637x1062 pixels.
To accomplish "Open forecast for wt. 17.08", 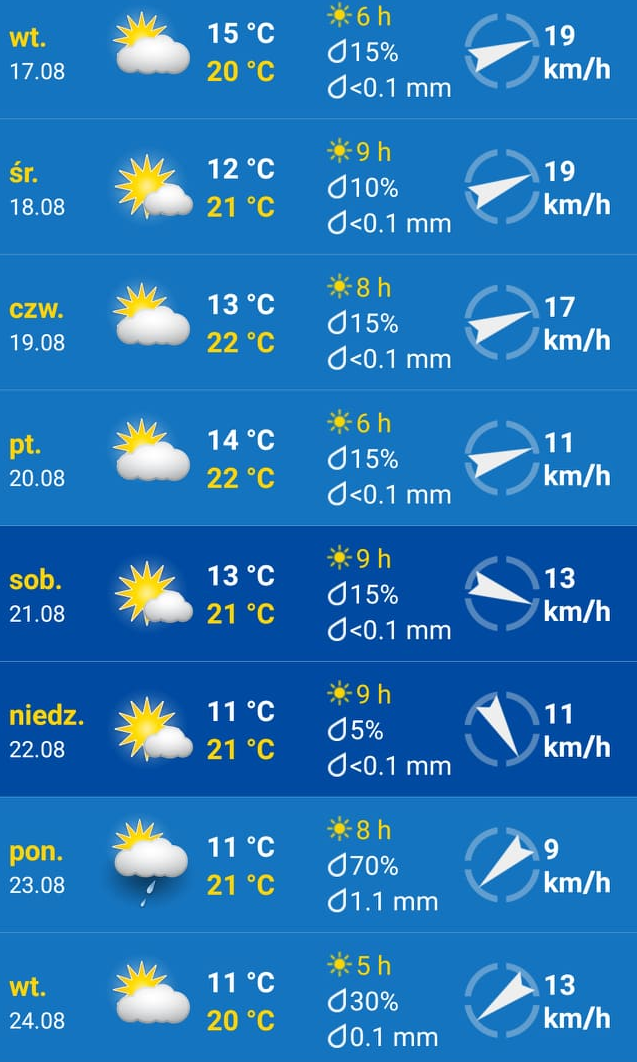I will click(x=318, y=55).
